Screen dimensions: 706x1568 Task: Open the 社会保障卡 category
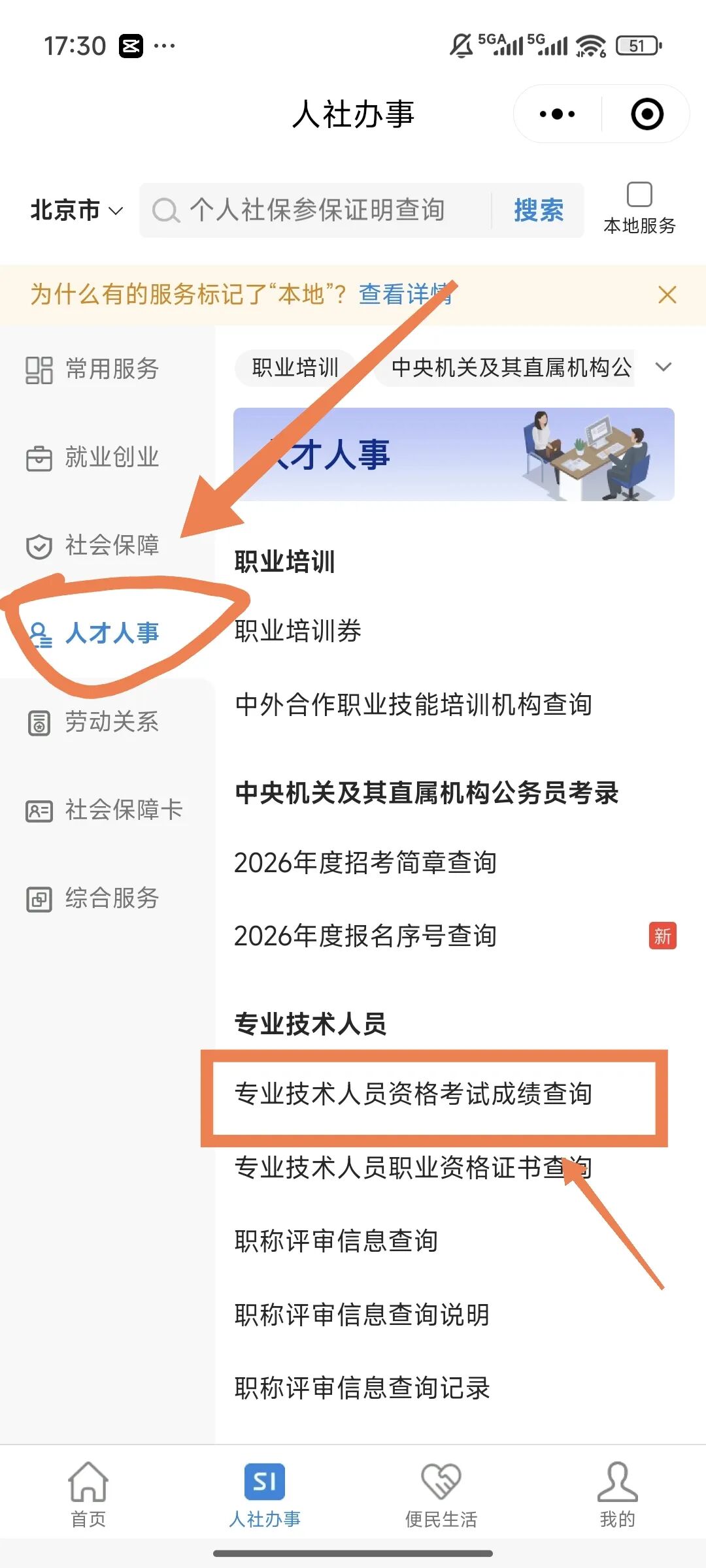tap(105, 810)
